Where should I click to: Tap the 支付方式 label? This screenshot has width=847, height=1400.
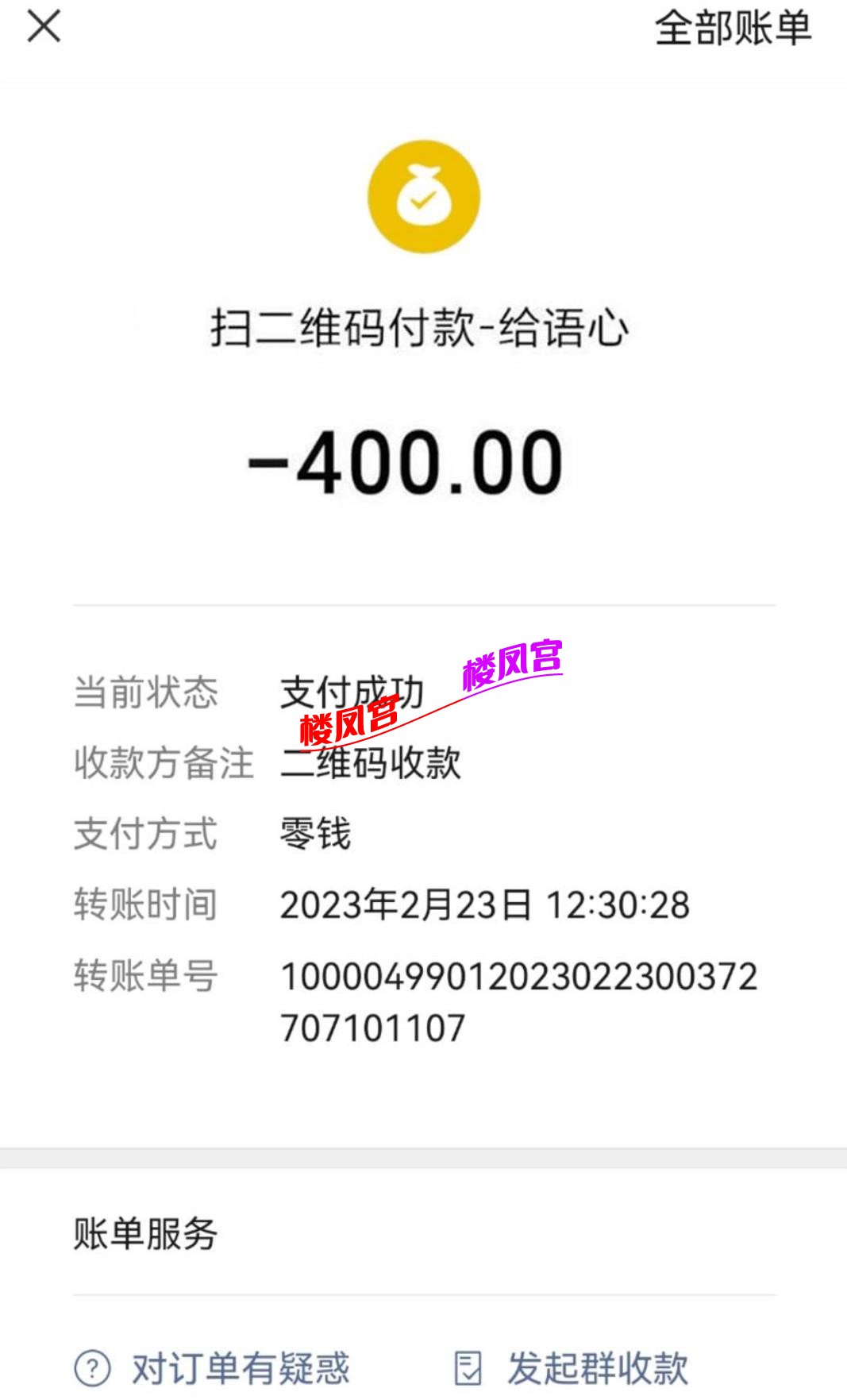pyautogui.click(x=145, y=832)
